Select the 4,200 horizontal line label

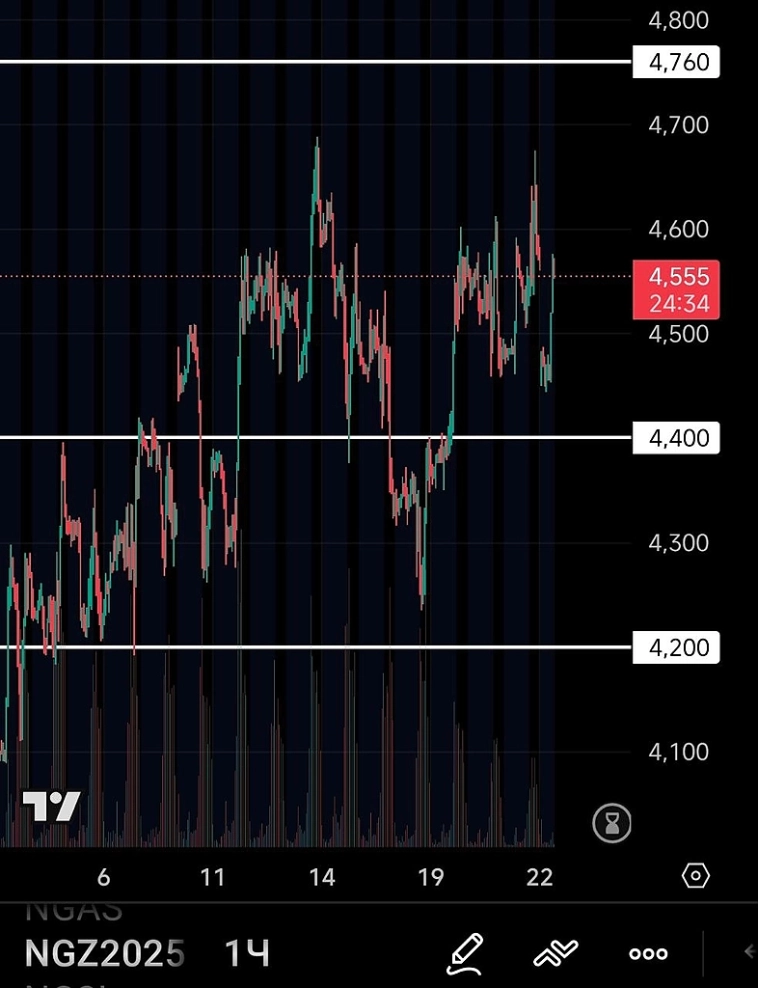coord(677,648)
